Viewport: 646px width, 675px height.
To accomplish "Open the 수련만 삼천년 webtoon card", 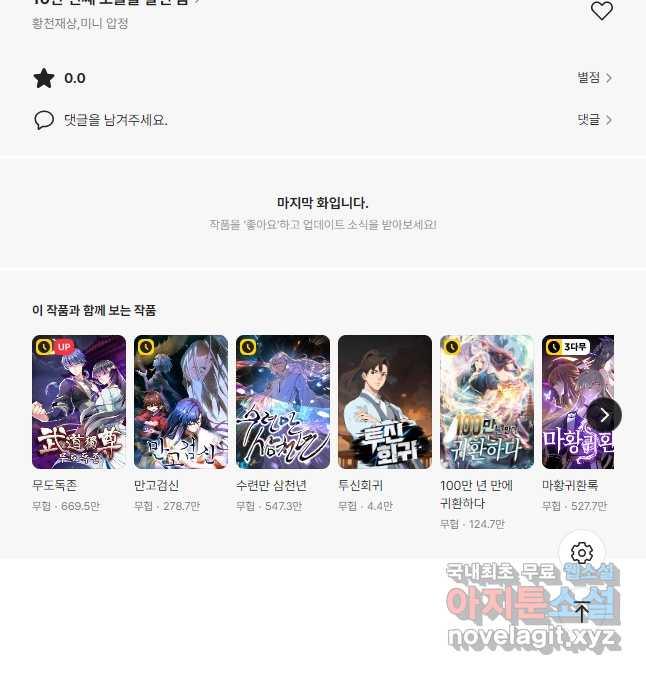I will coord(283,402).
